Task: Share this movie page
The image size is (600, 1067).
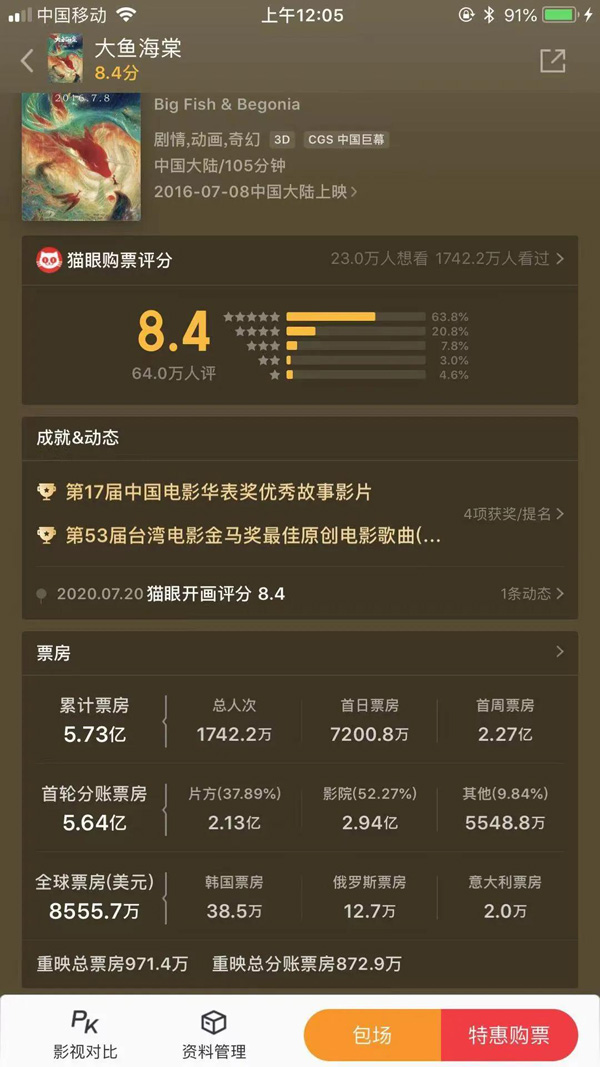Action: (x=552, y=60)
